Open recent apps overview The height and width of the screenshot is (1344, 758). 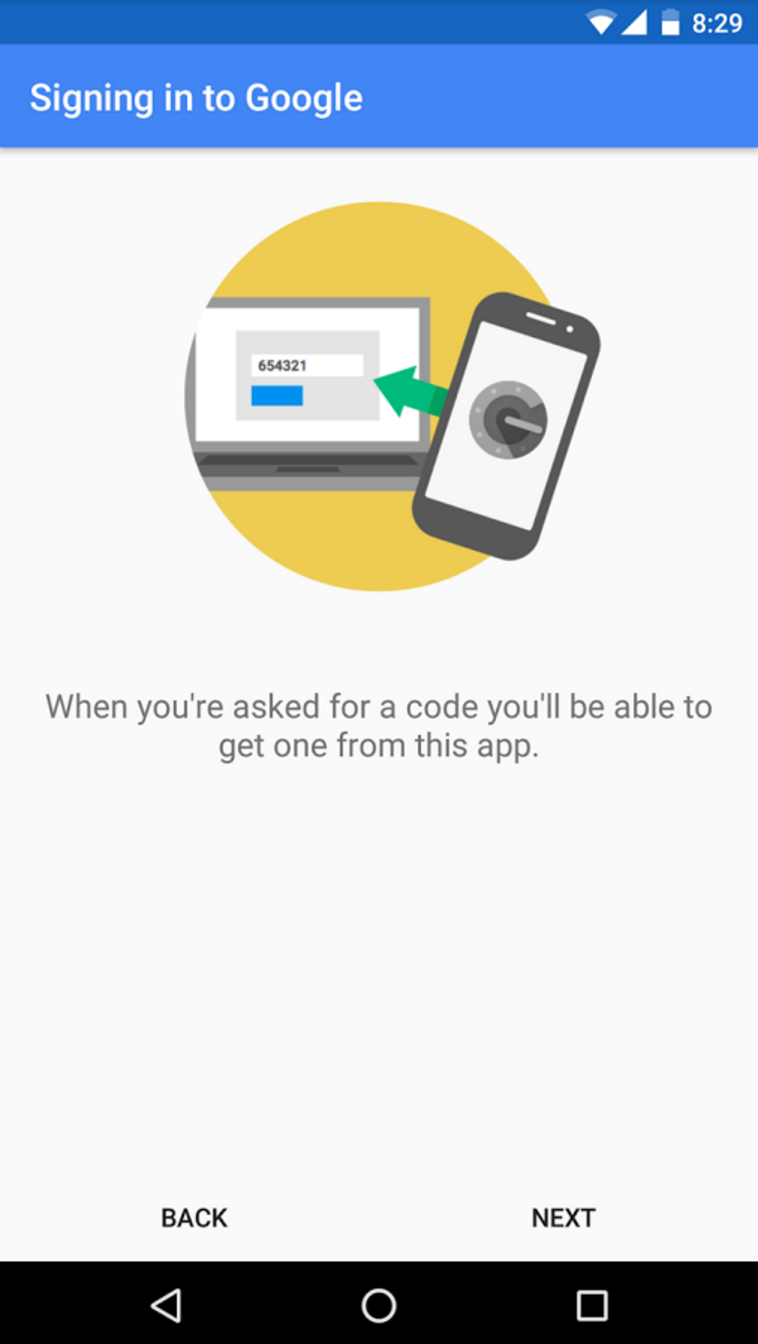[x=592, y=1304]
